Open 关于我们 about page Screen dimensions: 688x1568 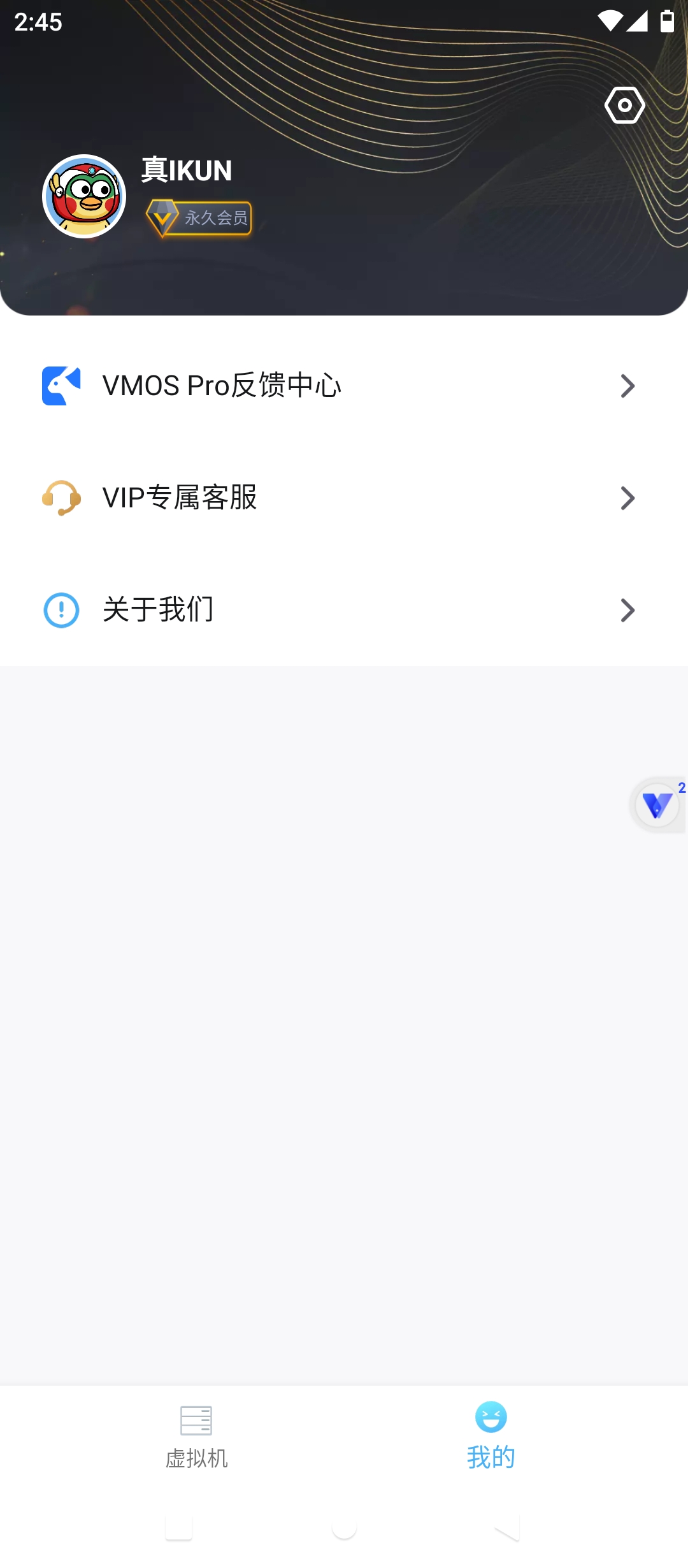(x=344, y=610)
